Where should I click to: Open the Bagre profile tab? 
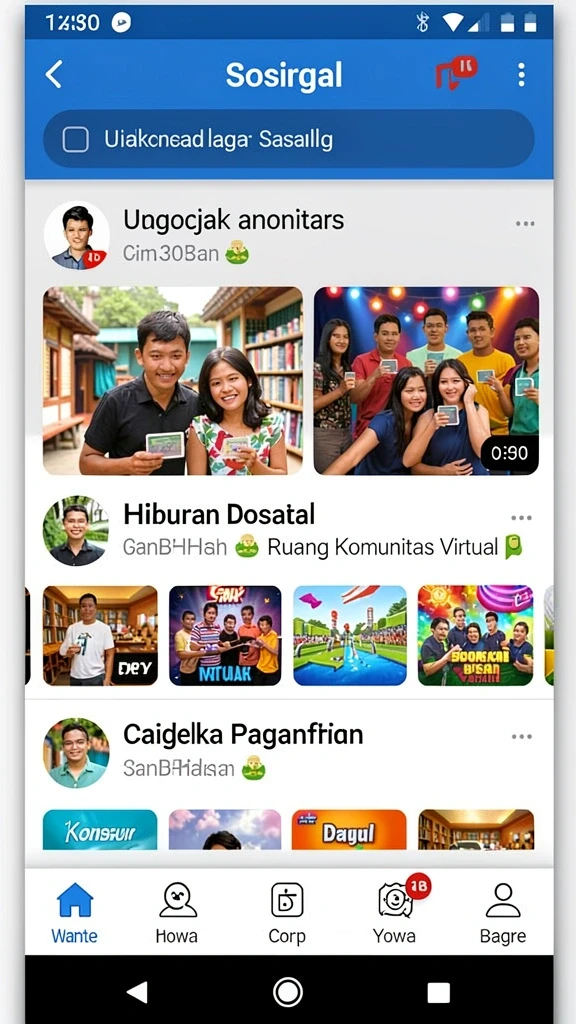[503, 913]
